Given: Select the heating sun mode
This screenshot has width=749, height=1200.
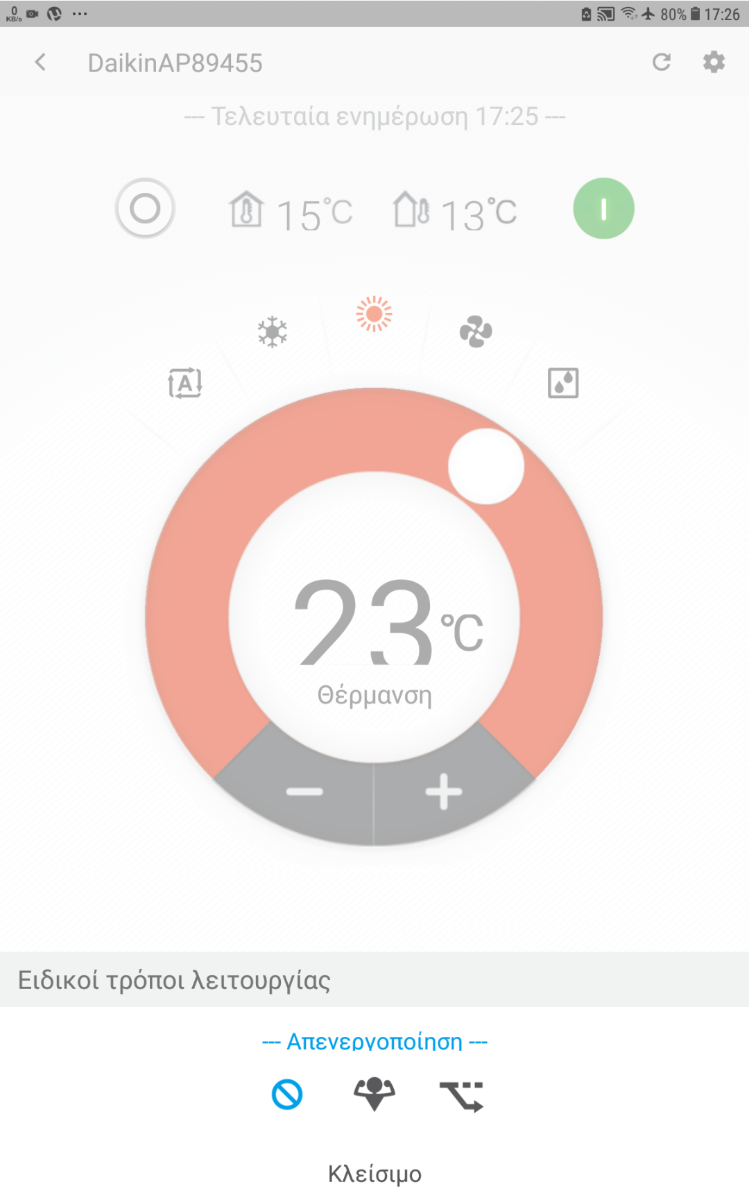Looking at the screenshot, I should pyautogui.click(x=374, y=314).
